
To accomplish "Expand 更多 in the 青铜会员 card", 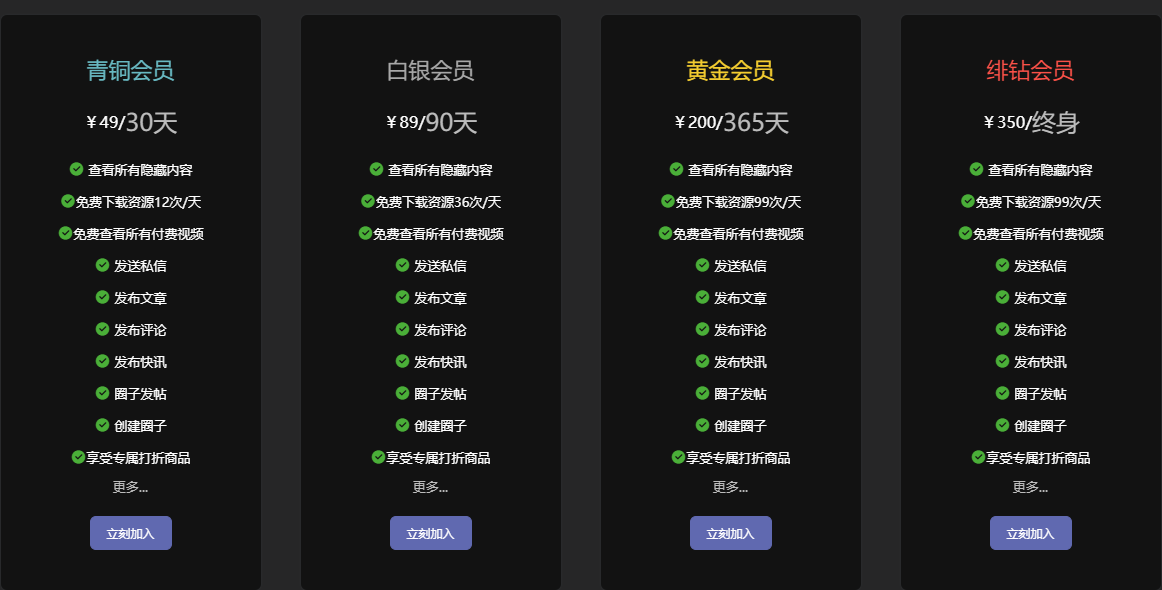I will click(x=131, y=487).
